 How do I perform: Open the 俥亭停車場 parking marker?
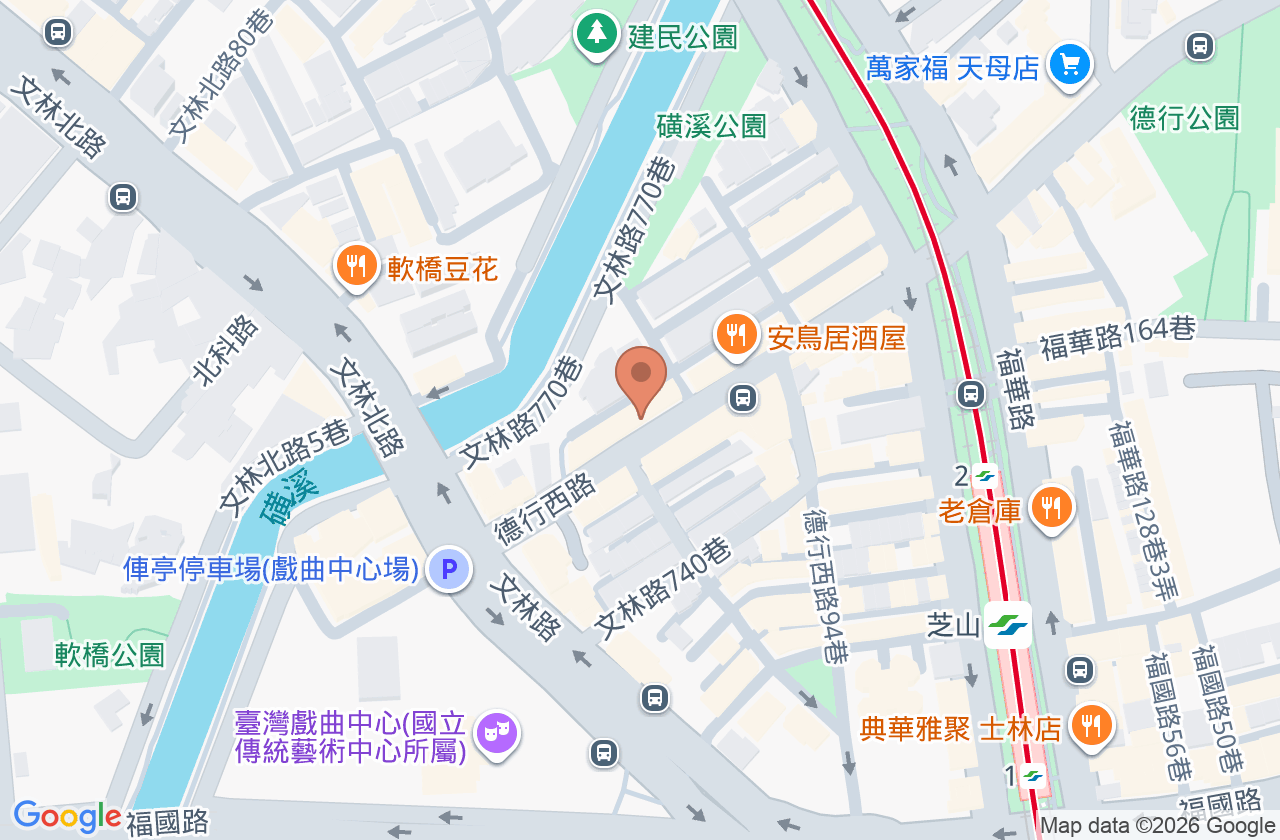coord(449,570)
